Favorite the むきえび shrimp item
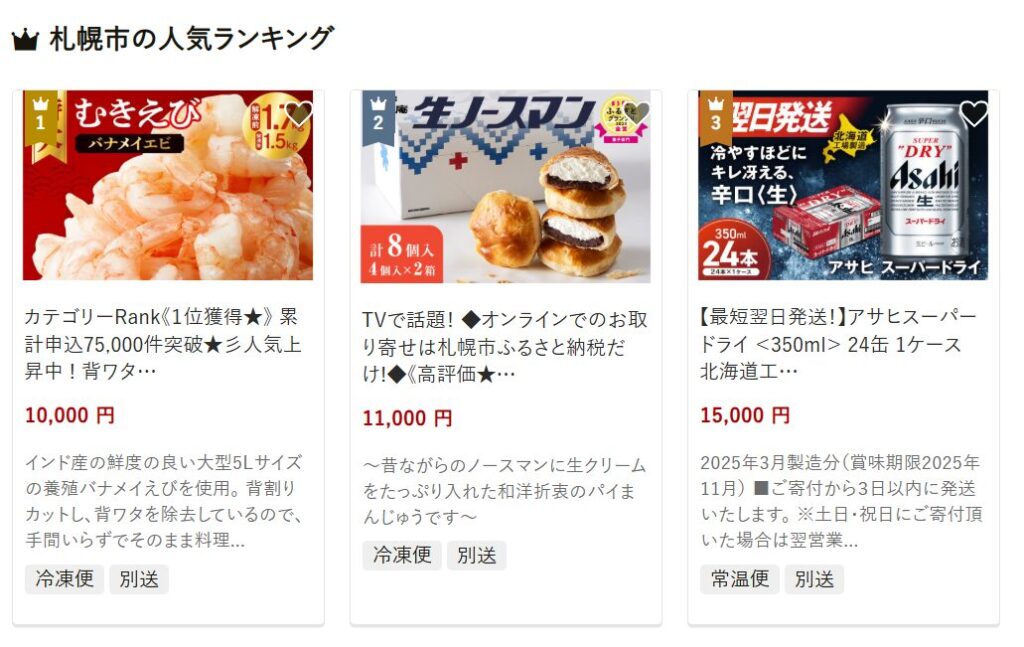Viewport: 1024px width, 647px height. [298, 113]
